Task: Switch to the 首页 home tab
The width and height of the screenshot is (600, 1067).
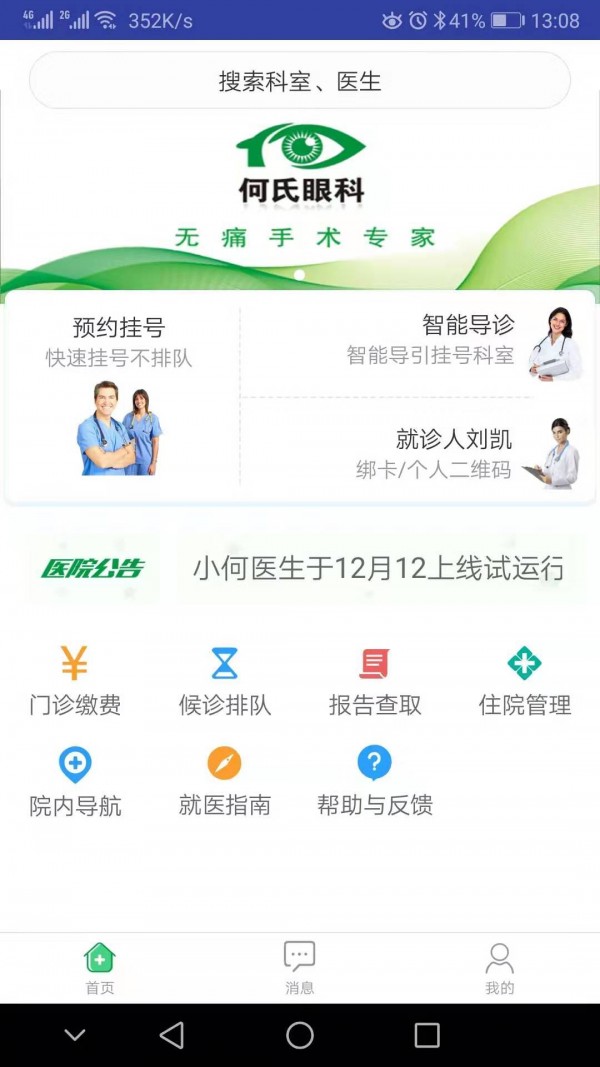Action: [100, 968]
